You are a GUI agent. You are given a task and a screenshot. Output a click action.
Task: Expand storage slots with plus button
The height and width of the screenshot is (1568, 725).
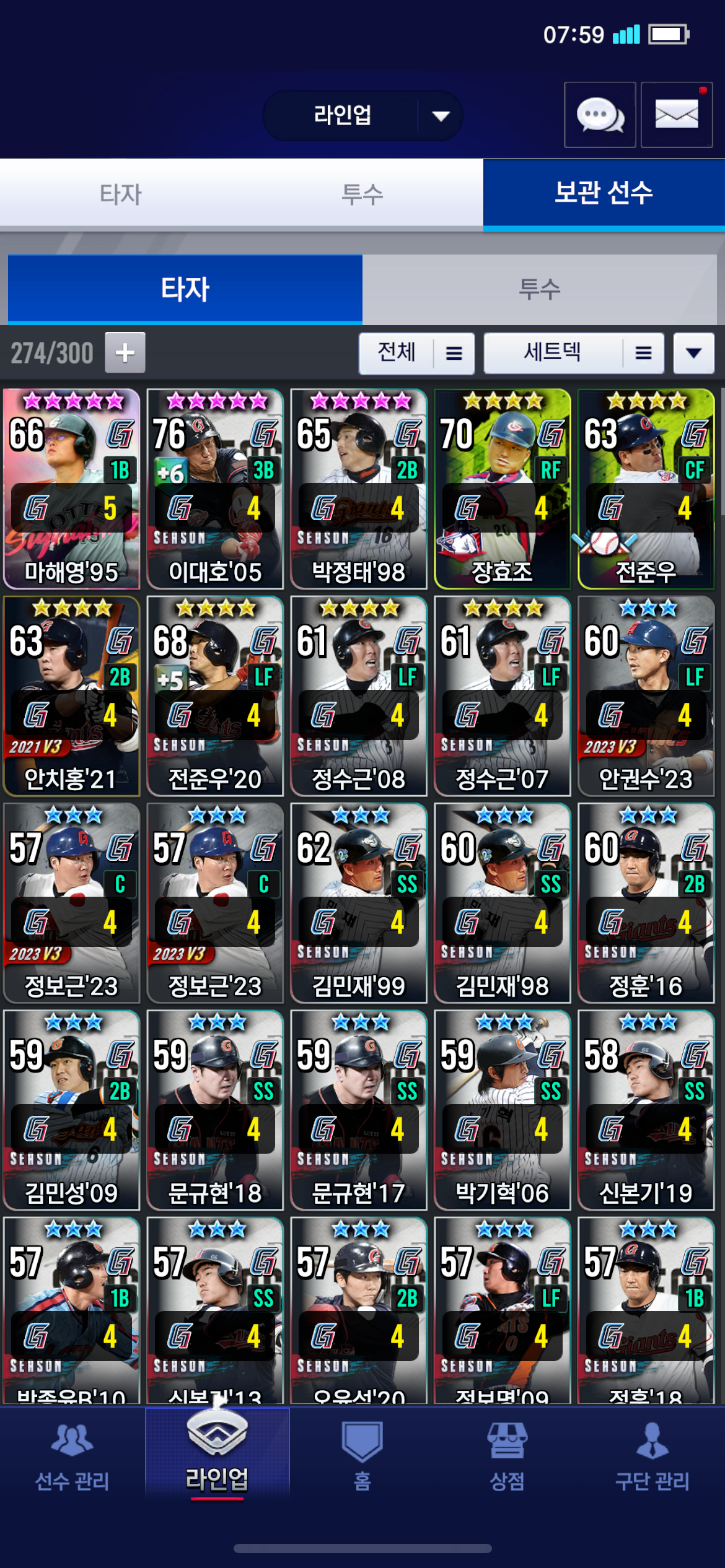125,353
